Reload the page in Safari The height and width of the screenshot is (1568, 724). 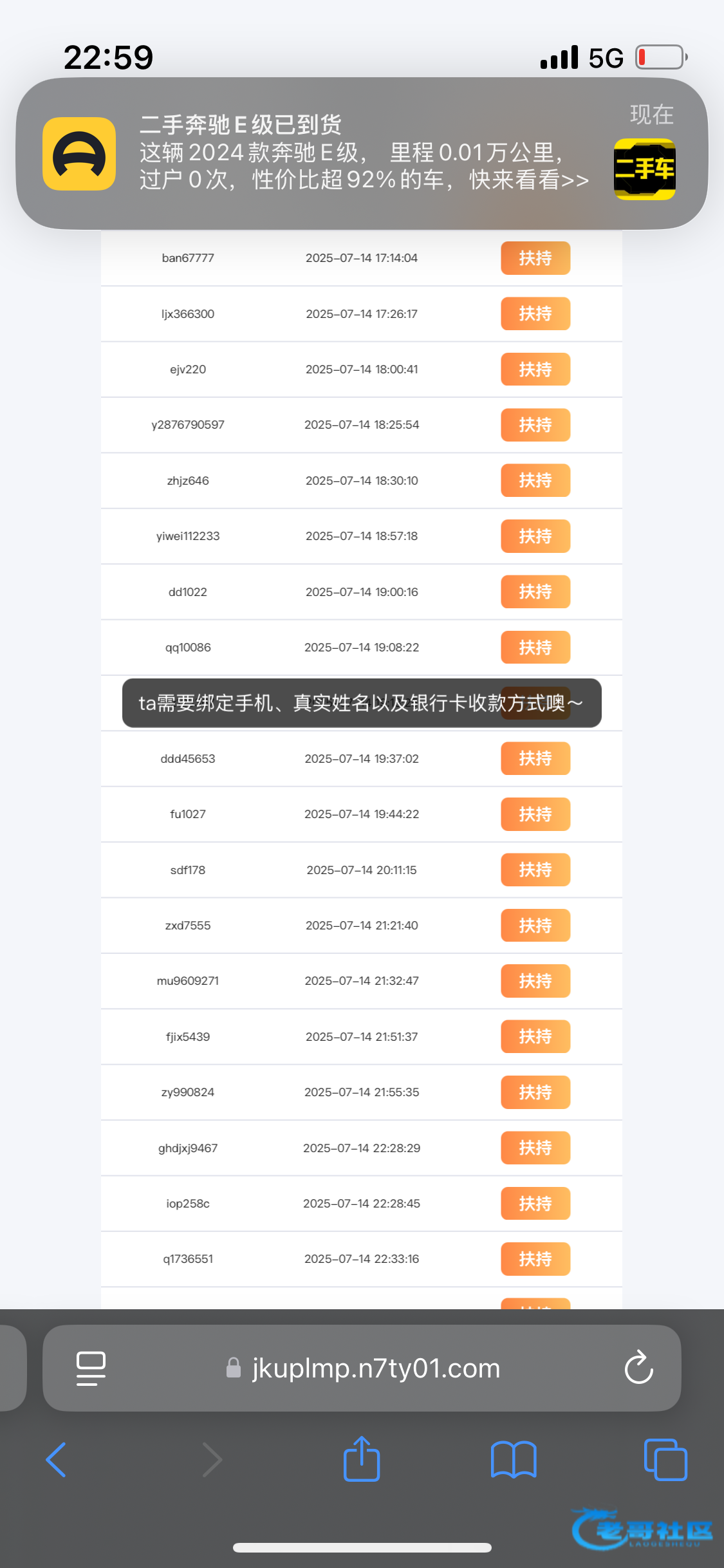coord(638,1368)
